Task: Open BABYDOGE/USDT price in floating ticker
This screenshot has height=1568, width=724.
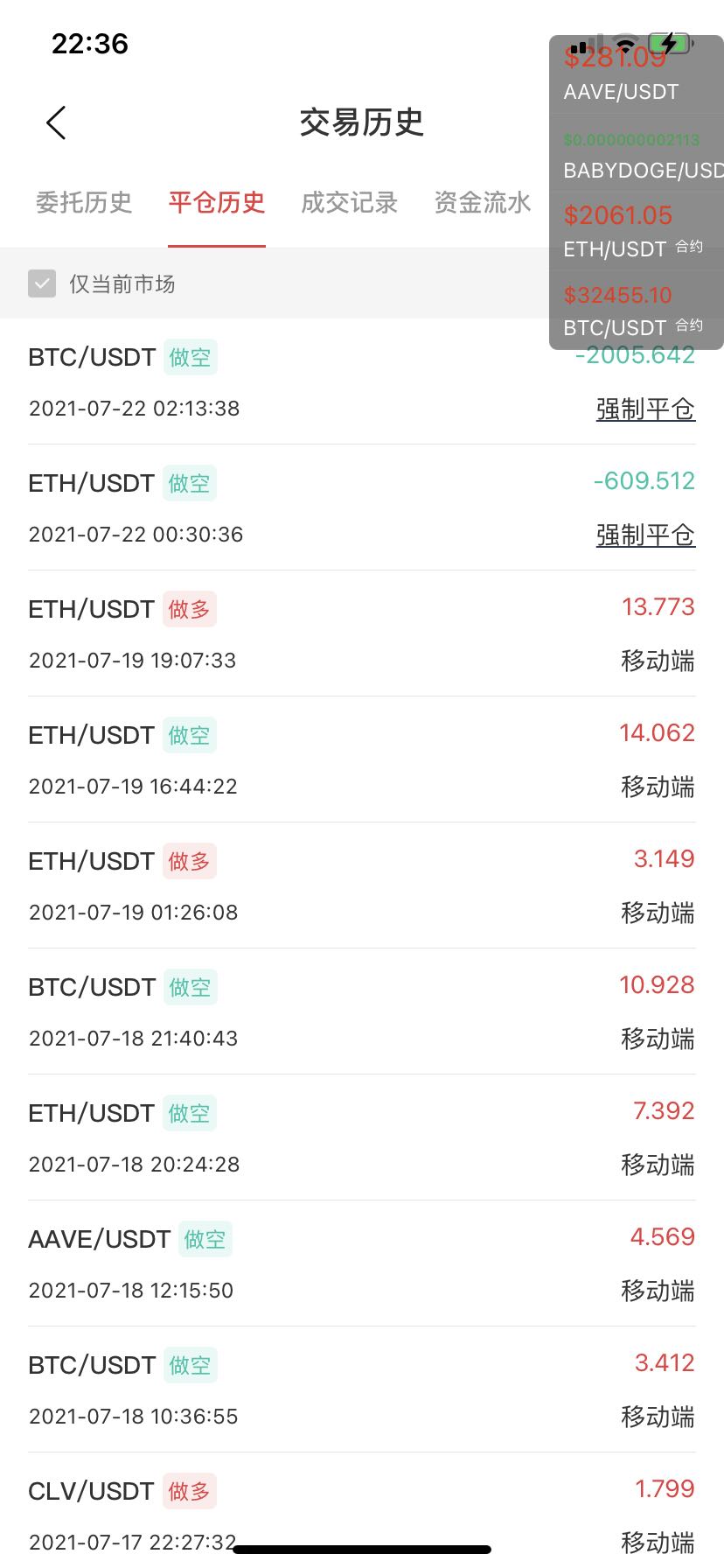Action: click(635, 154)
